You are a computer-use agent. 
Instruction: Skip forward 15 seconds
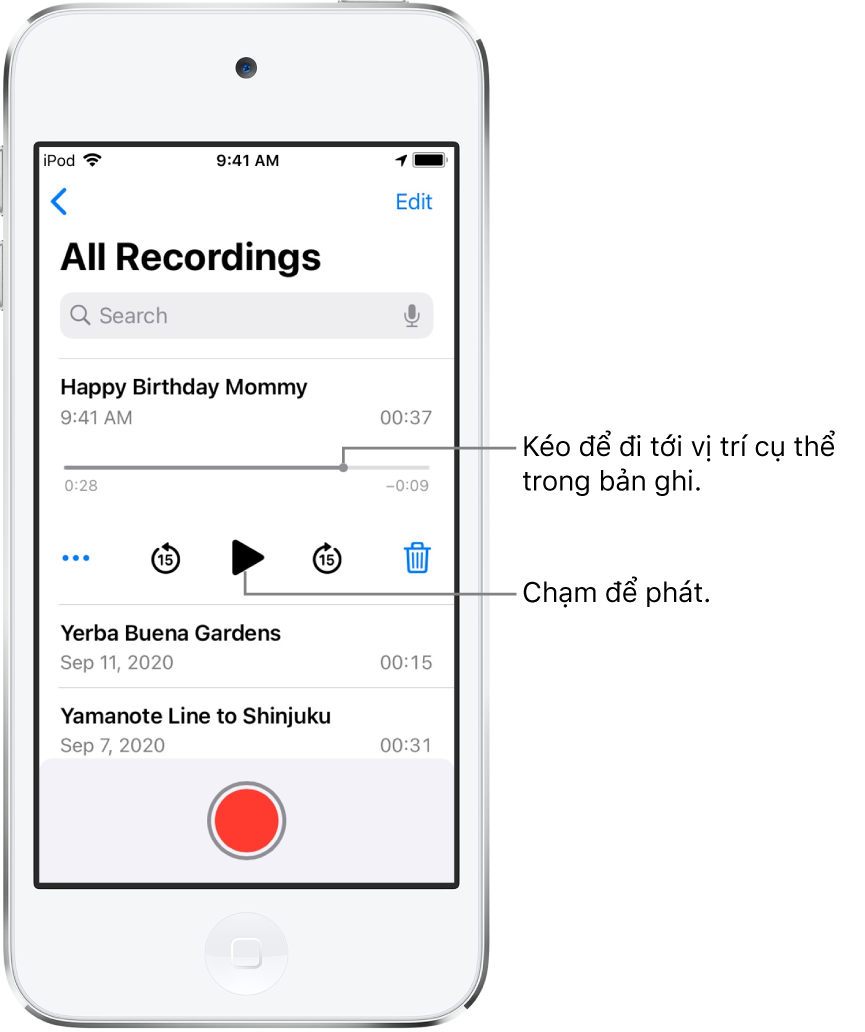[x=327, y=558]
